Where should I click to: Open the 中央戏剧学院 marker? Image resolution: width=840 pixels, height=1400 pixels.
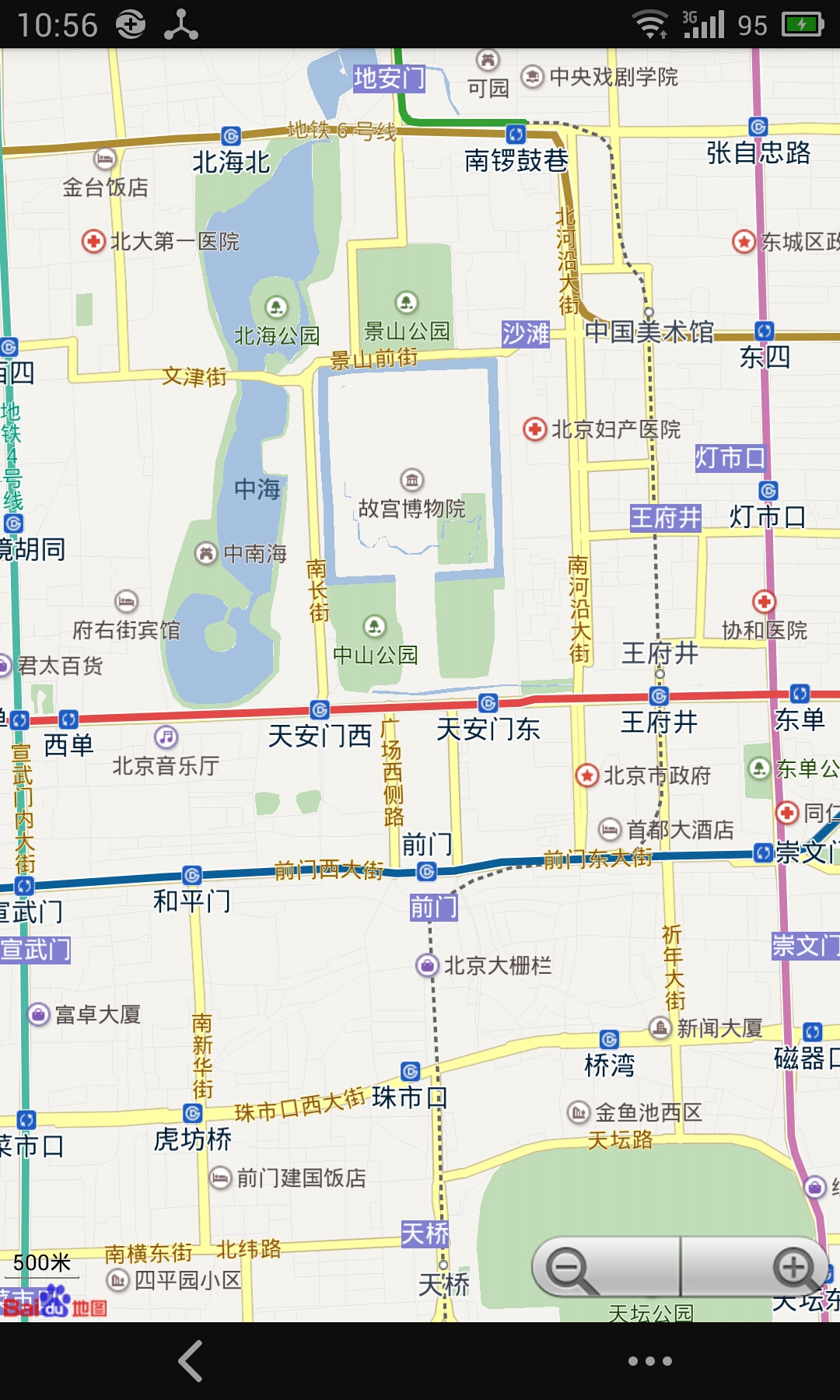click(x=532, y=76)
